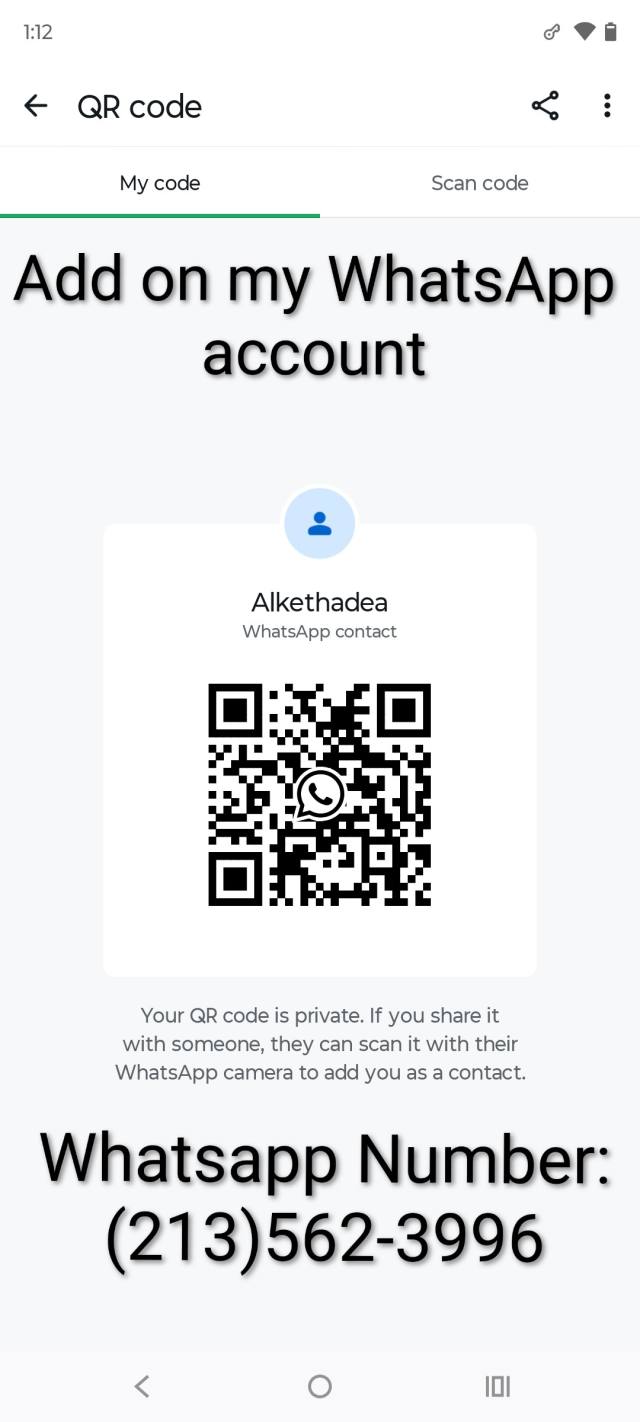Go back from the QR code screen
Viewport: 640px width, 1422px height.
tap(36, 106)
